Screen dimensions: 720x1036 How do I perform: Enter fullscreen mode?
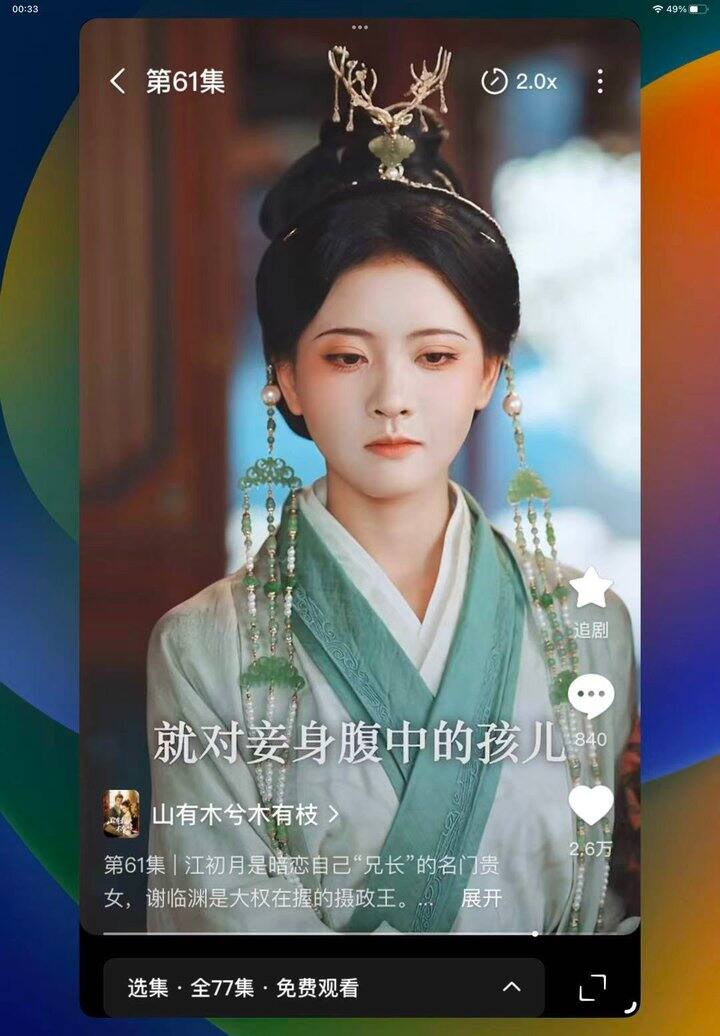coord(593,988)
